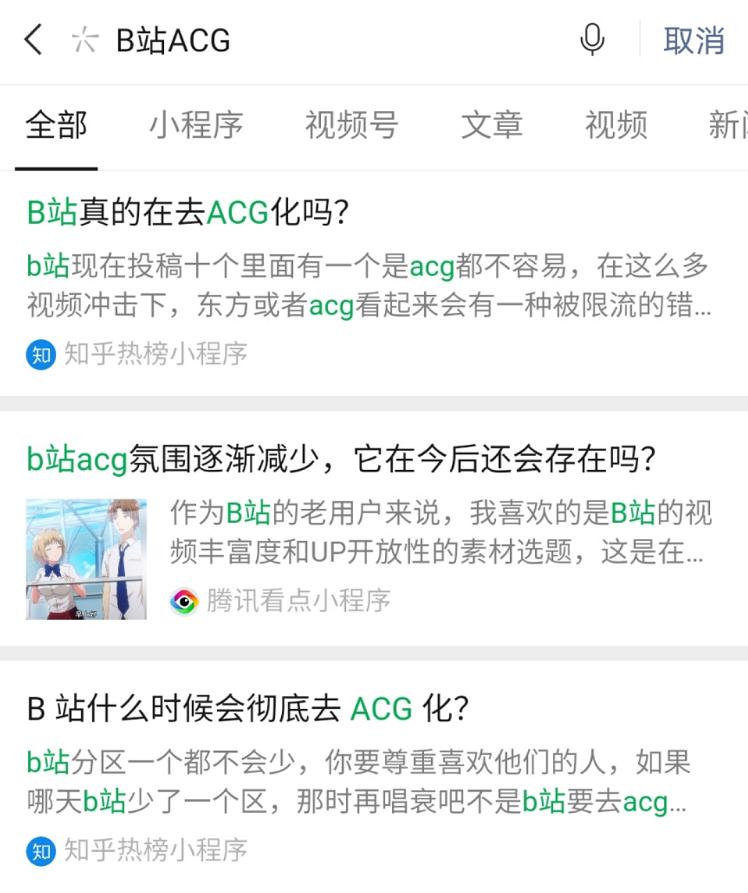
Task: Switch to the 视频号 tab
Action: pyautogui.click(x=351, y=126)
